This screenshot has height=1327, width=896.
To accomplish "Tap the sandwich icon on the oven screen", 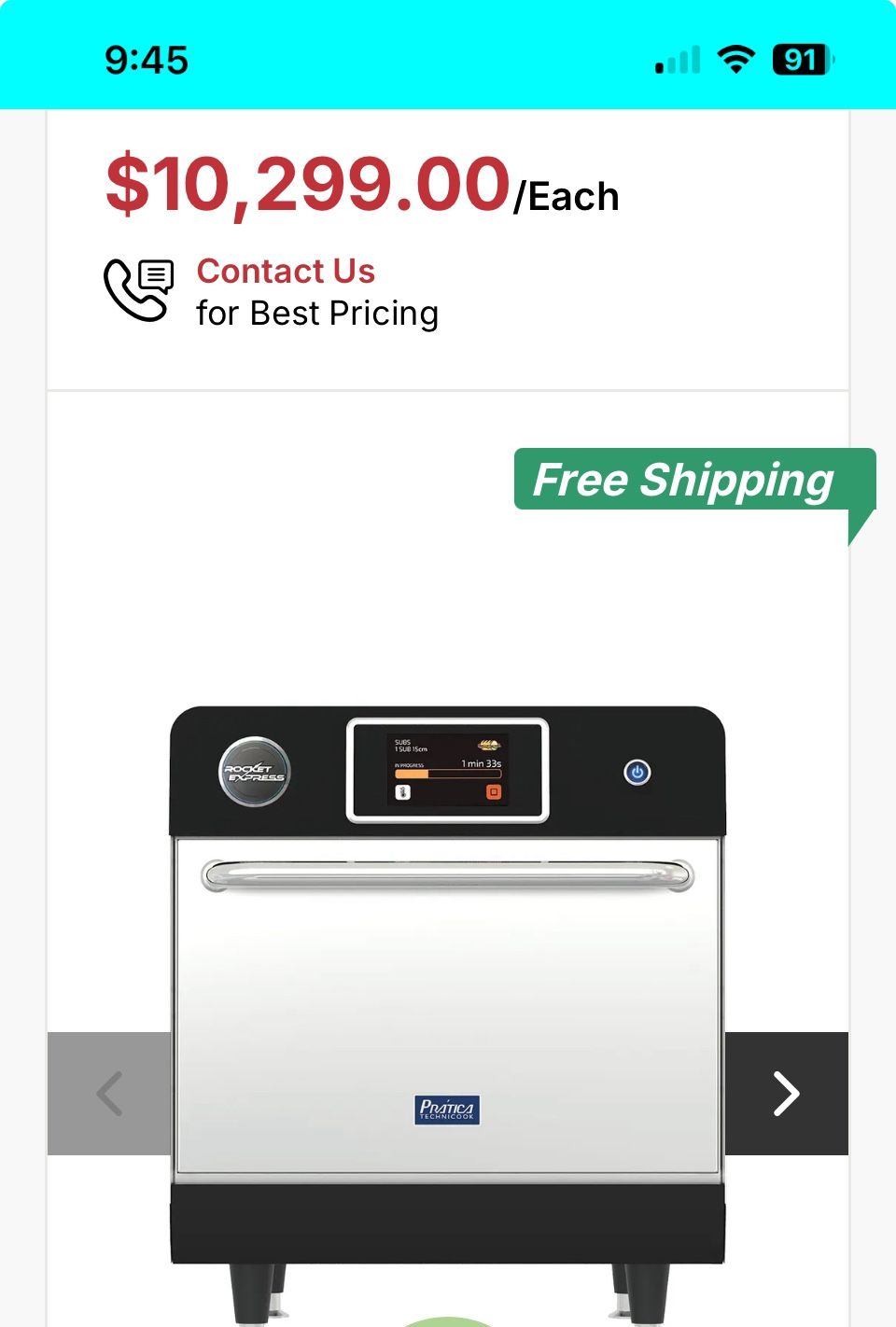I will coord(489,744).
